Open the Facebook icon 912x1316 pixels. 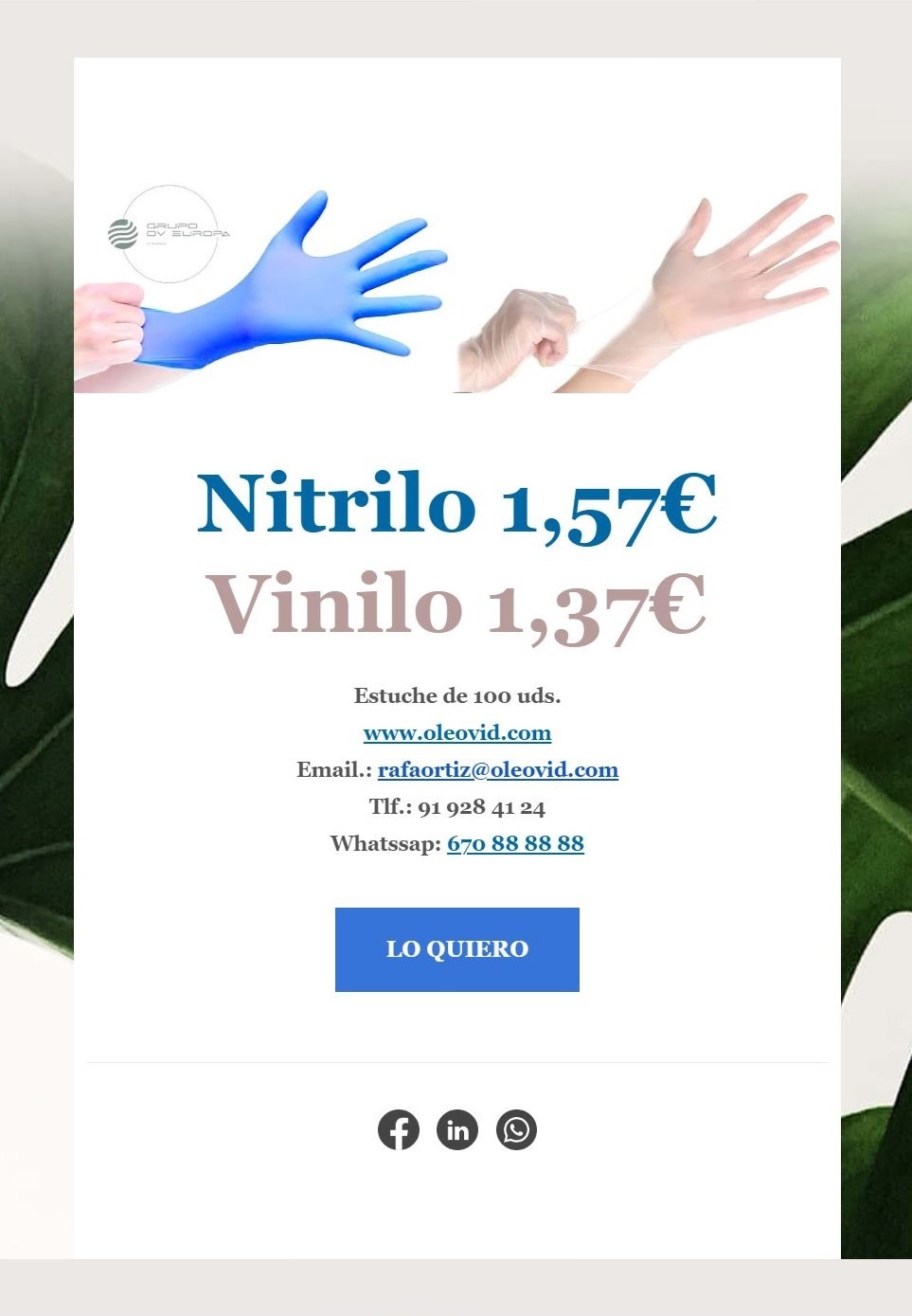point(399,1129)
